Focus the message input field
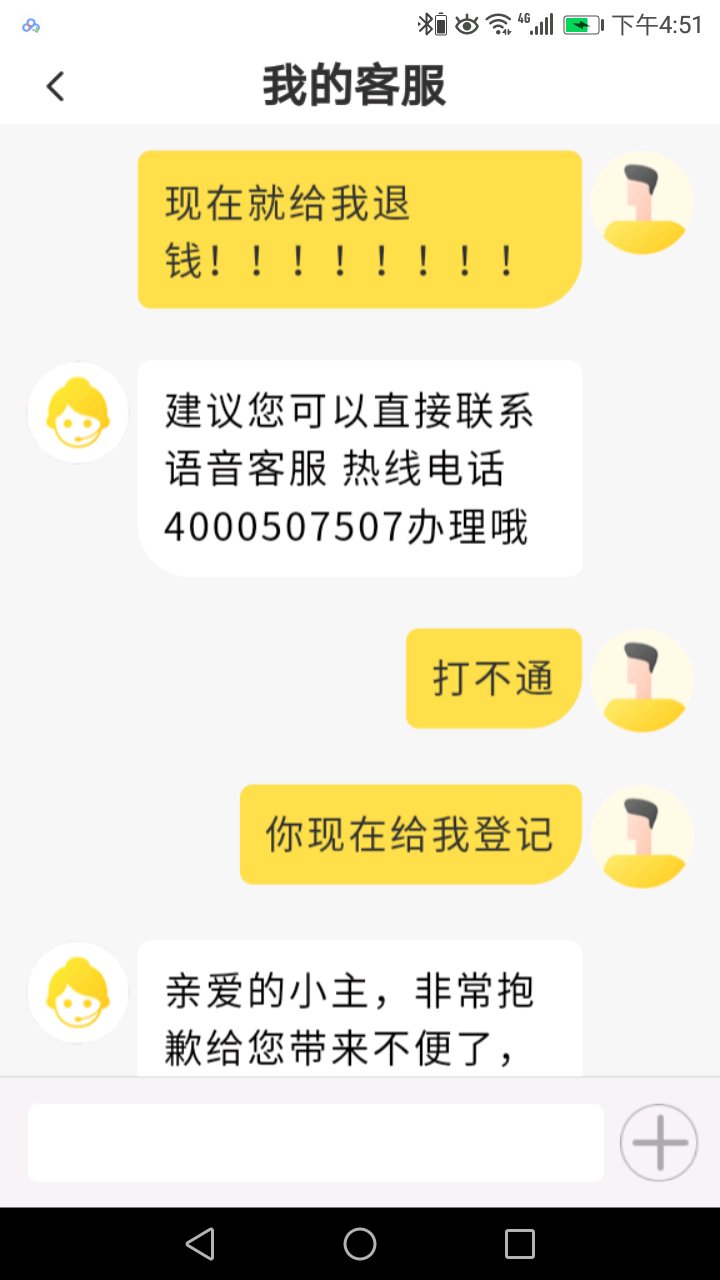Image resolution: width=720 pixels, height=1280 pixels. (x=315, y=1142)
